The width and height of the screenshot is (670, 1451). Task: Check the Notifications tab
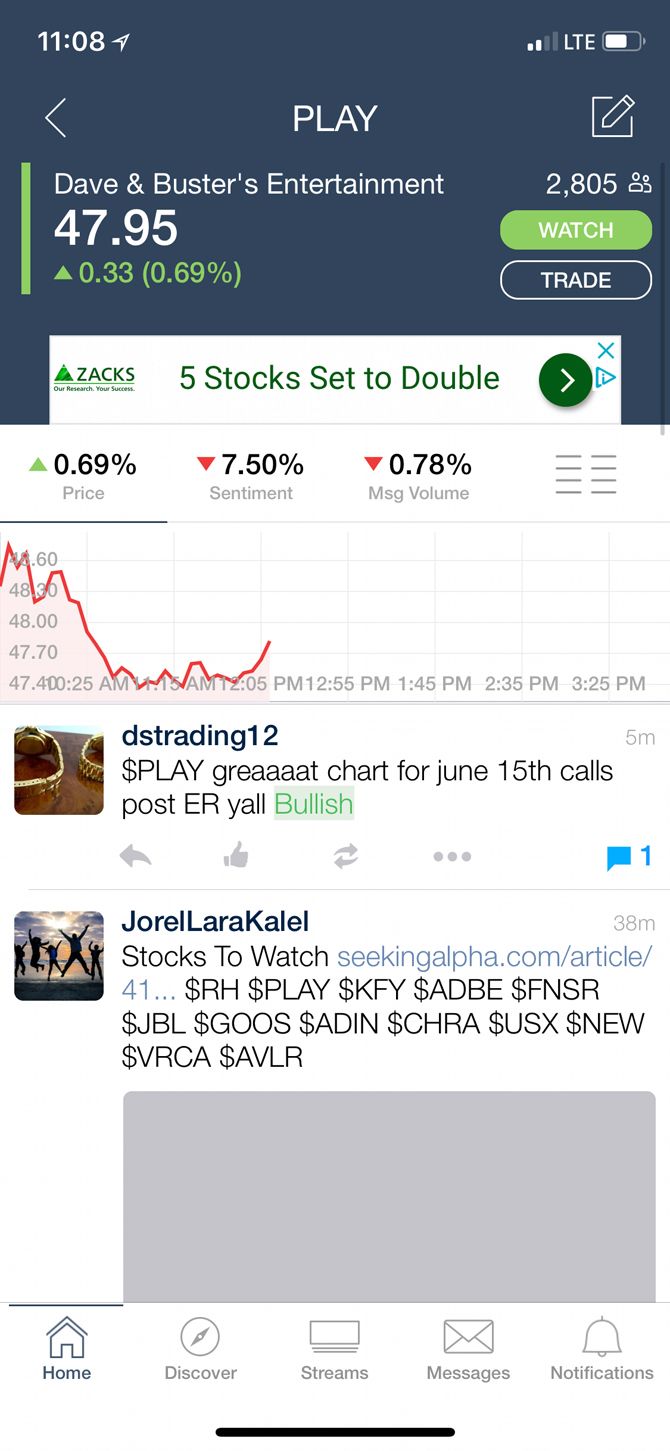point(602,1349)
